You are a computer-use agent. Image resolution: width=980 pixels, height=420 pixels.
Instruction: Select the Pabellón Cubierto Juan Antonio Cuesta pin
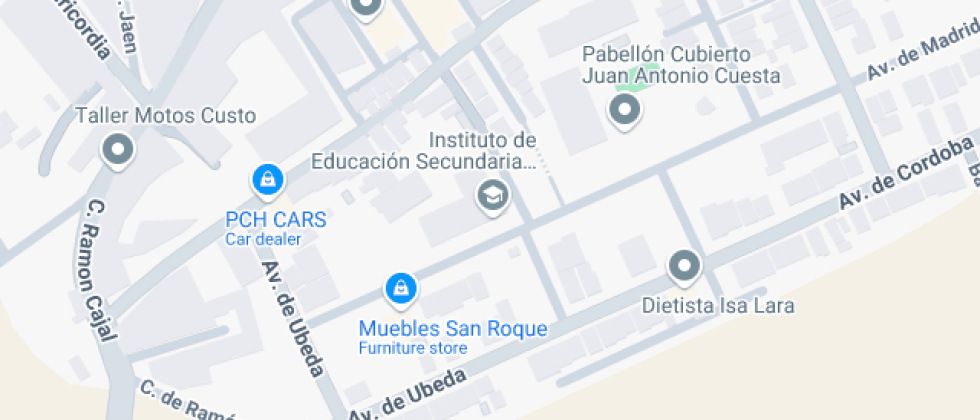tap(626, 110)
